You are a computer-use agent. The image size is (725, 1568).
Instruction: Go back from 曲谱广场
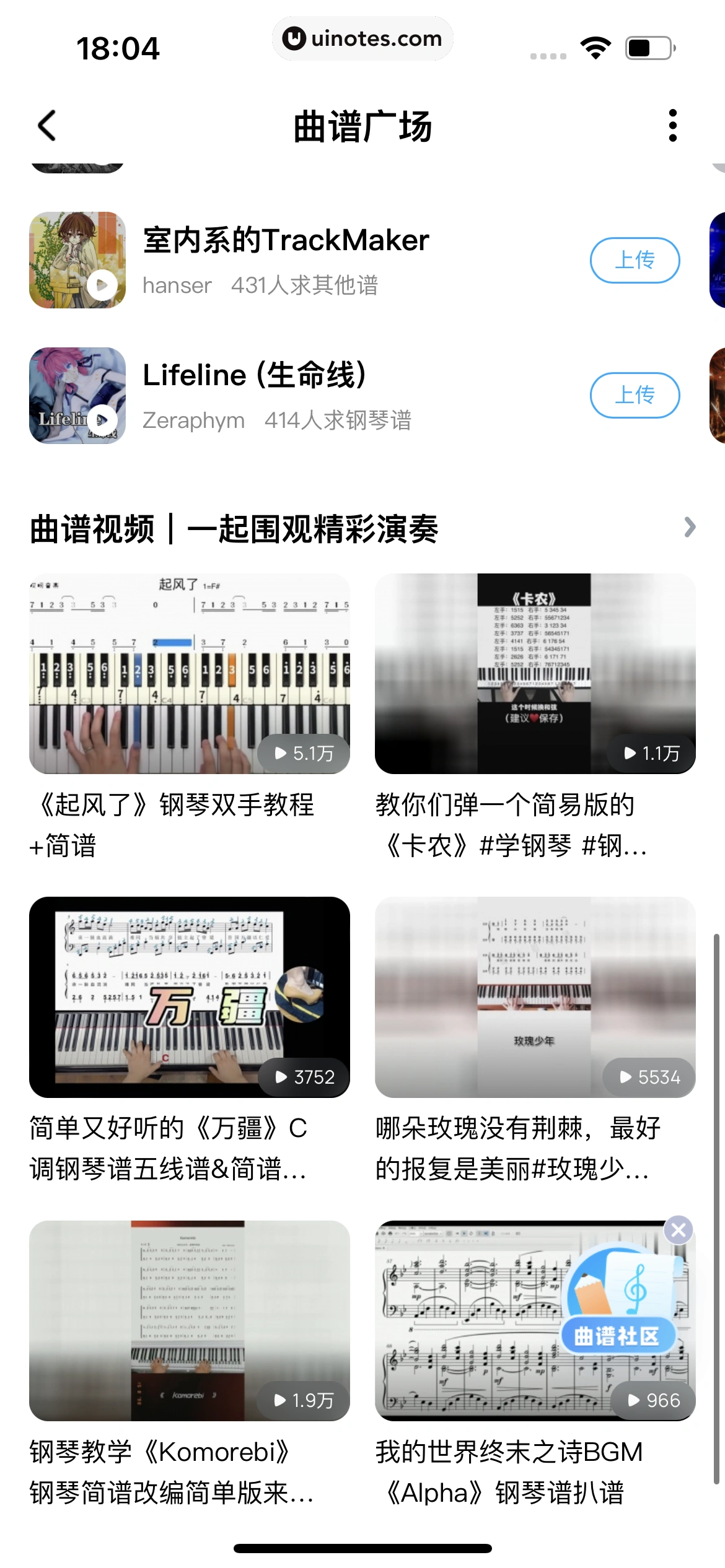point(47,126)
